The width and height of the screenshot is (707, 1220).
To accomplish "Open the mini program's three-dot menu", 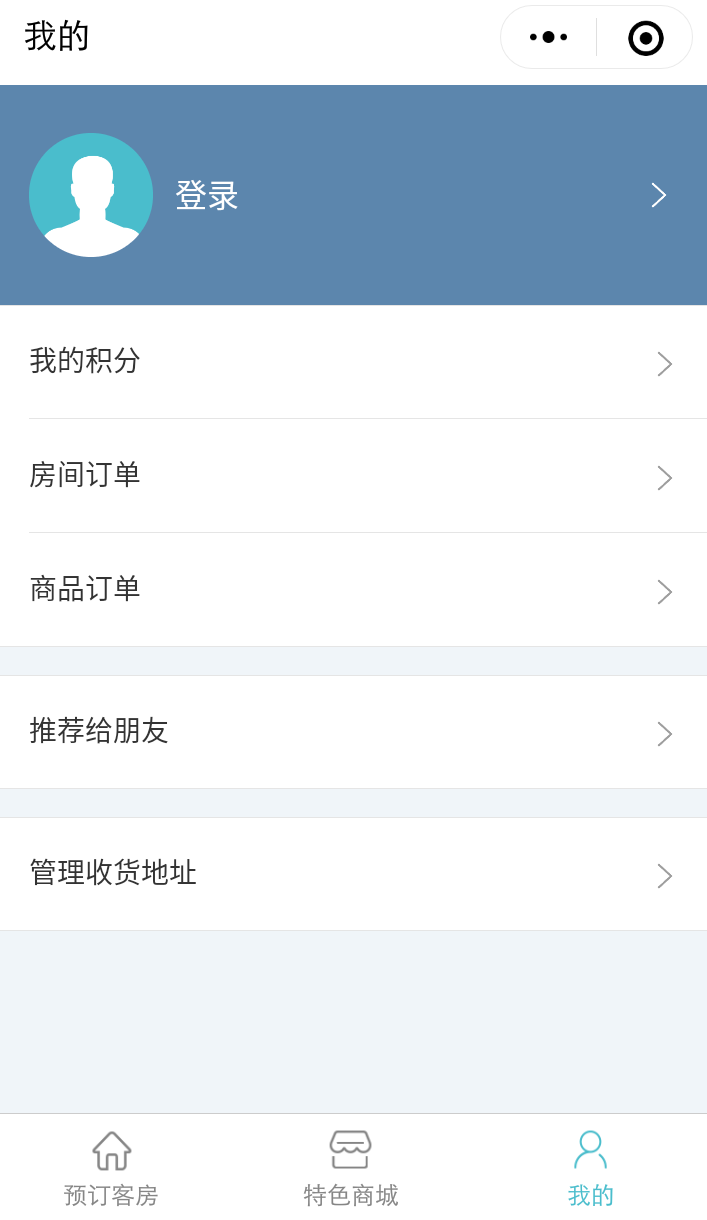I will click(548, 37).
